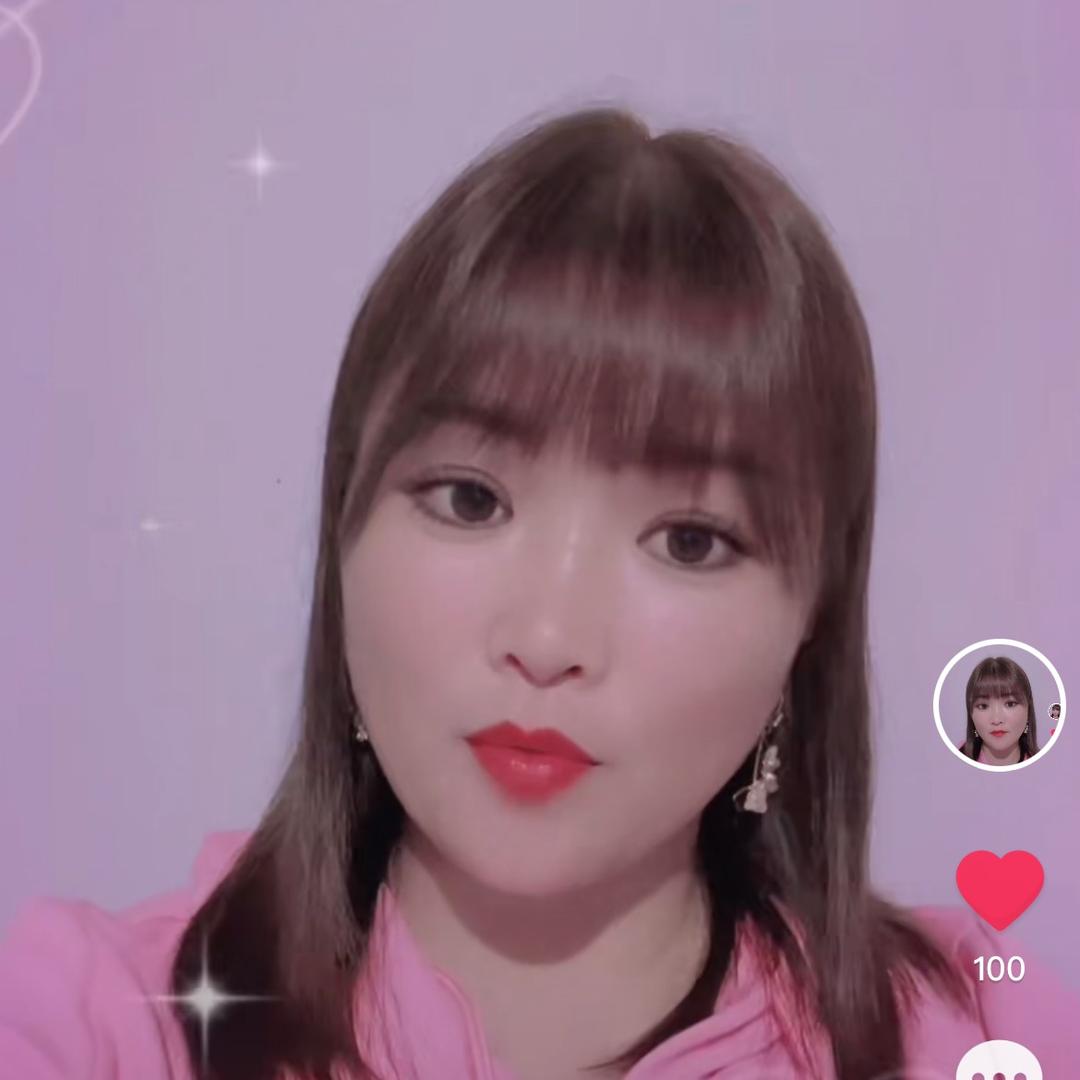Like this video with the heart

pos(999,889)
